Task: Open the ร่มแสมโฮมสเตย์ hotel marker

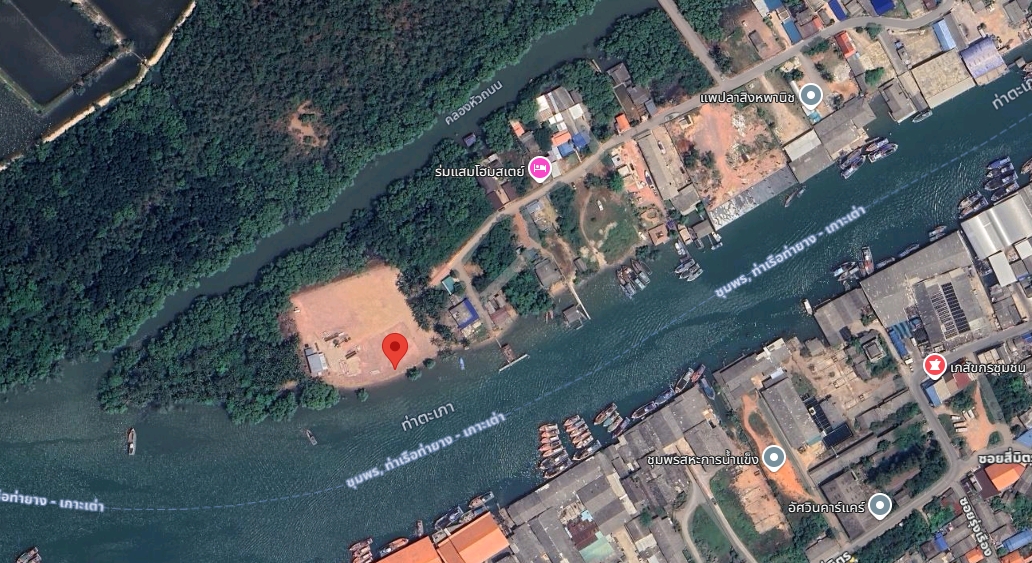Action: pos(540,168)
